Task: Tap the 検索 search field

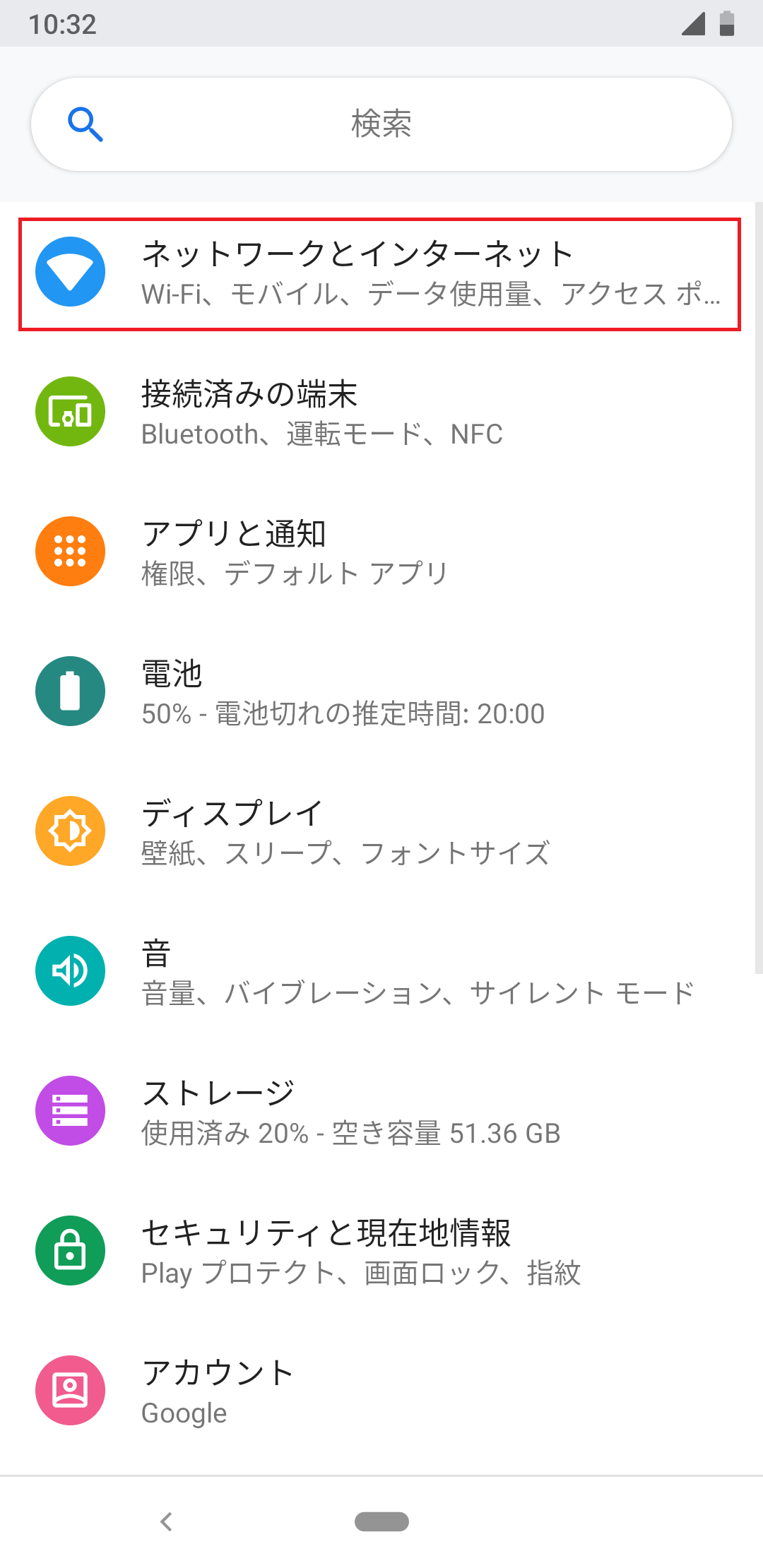Action: click(x=381, y=124)
